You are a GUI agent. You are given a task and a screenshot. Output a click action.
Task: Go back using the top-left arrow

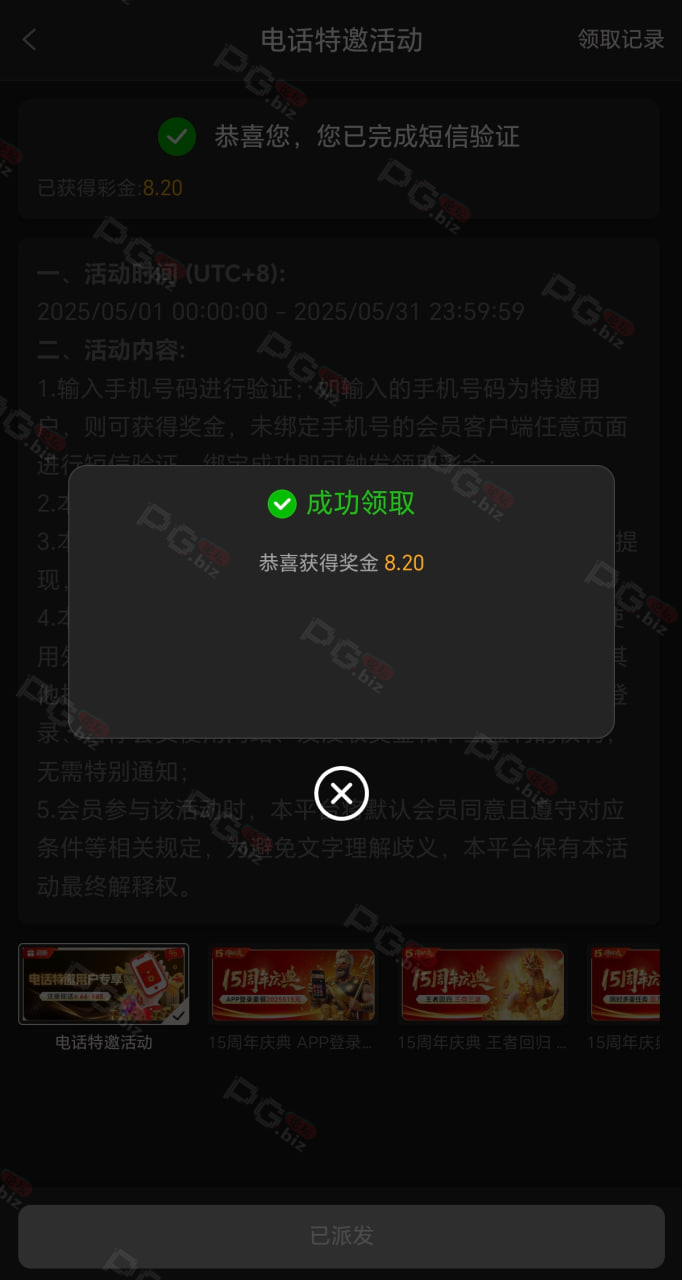point(29,40)
